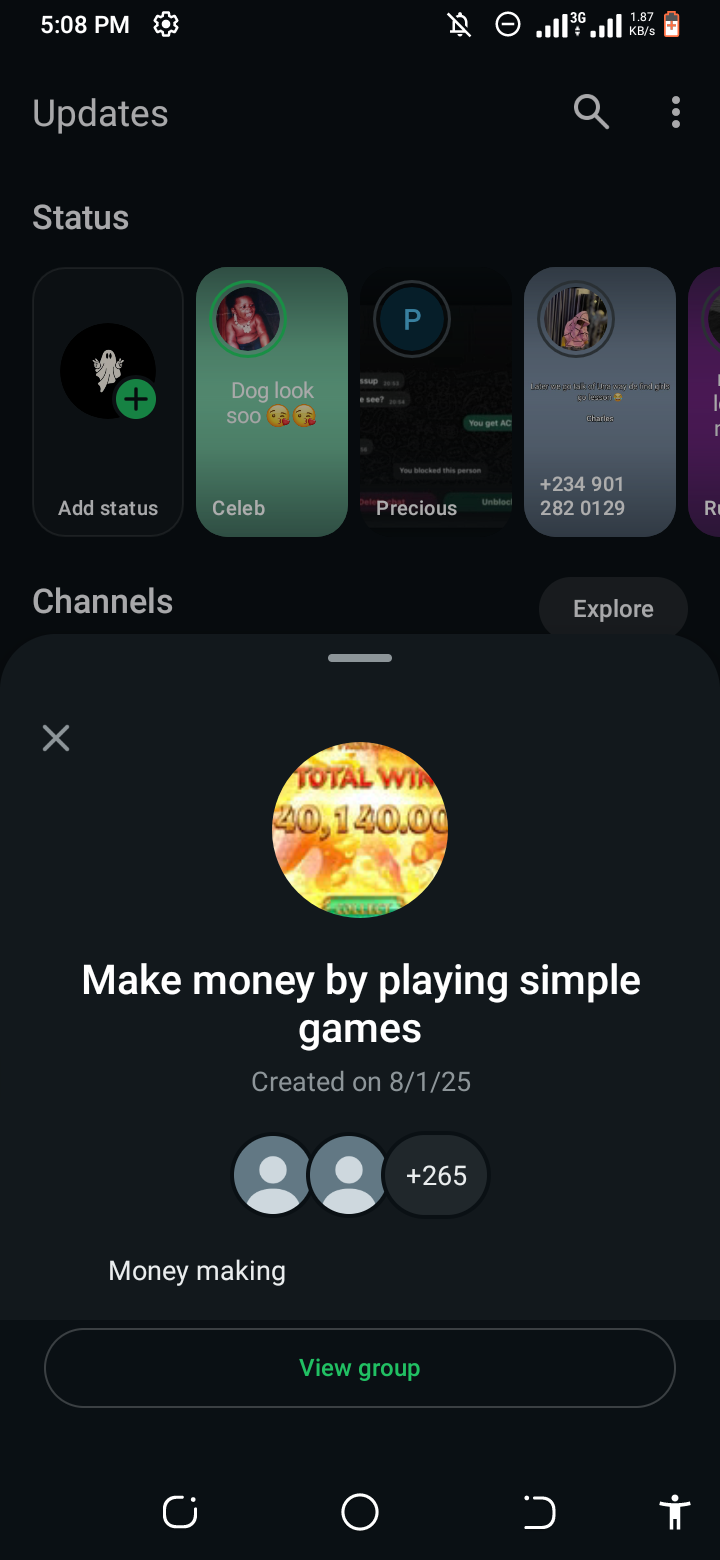Viewport: 720px width, 1560px height.
Task: Open the overflow menu
Action: click(x=676, y=112)
